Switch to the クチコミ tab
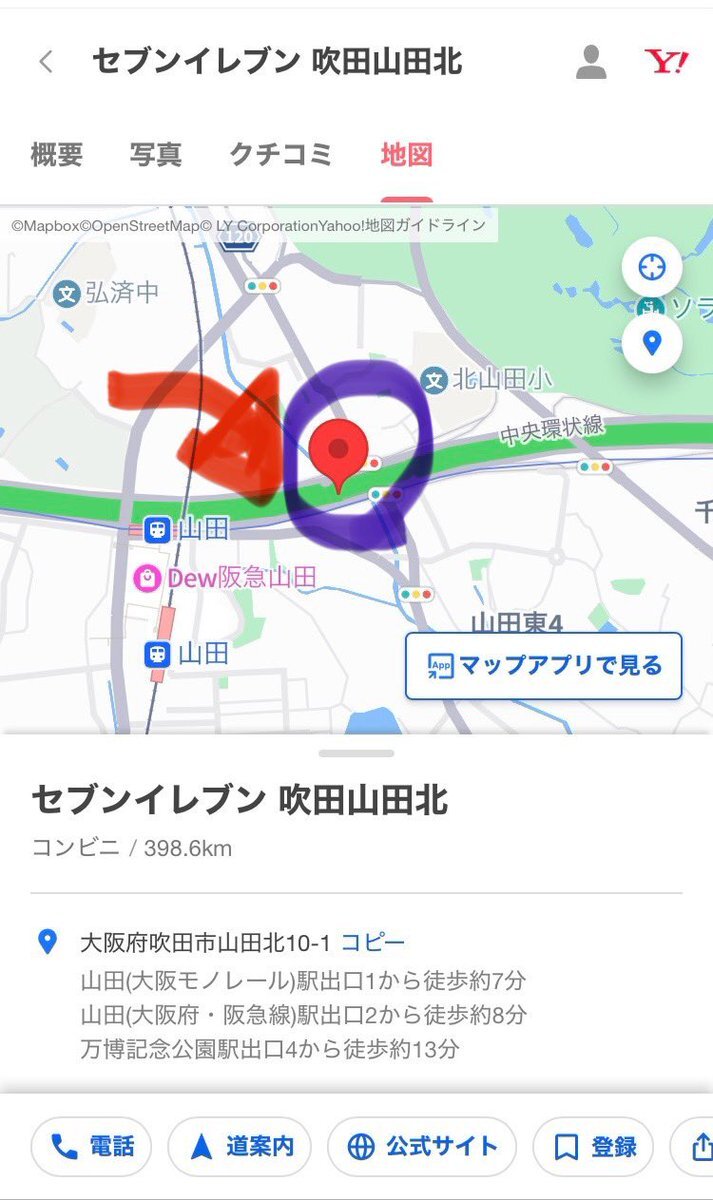The width and height of the screenshot is (713, 1200). [x=280, y=155]
